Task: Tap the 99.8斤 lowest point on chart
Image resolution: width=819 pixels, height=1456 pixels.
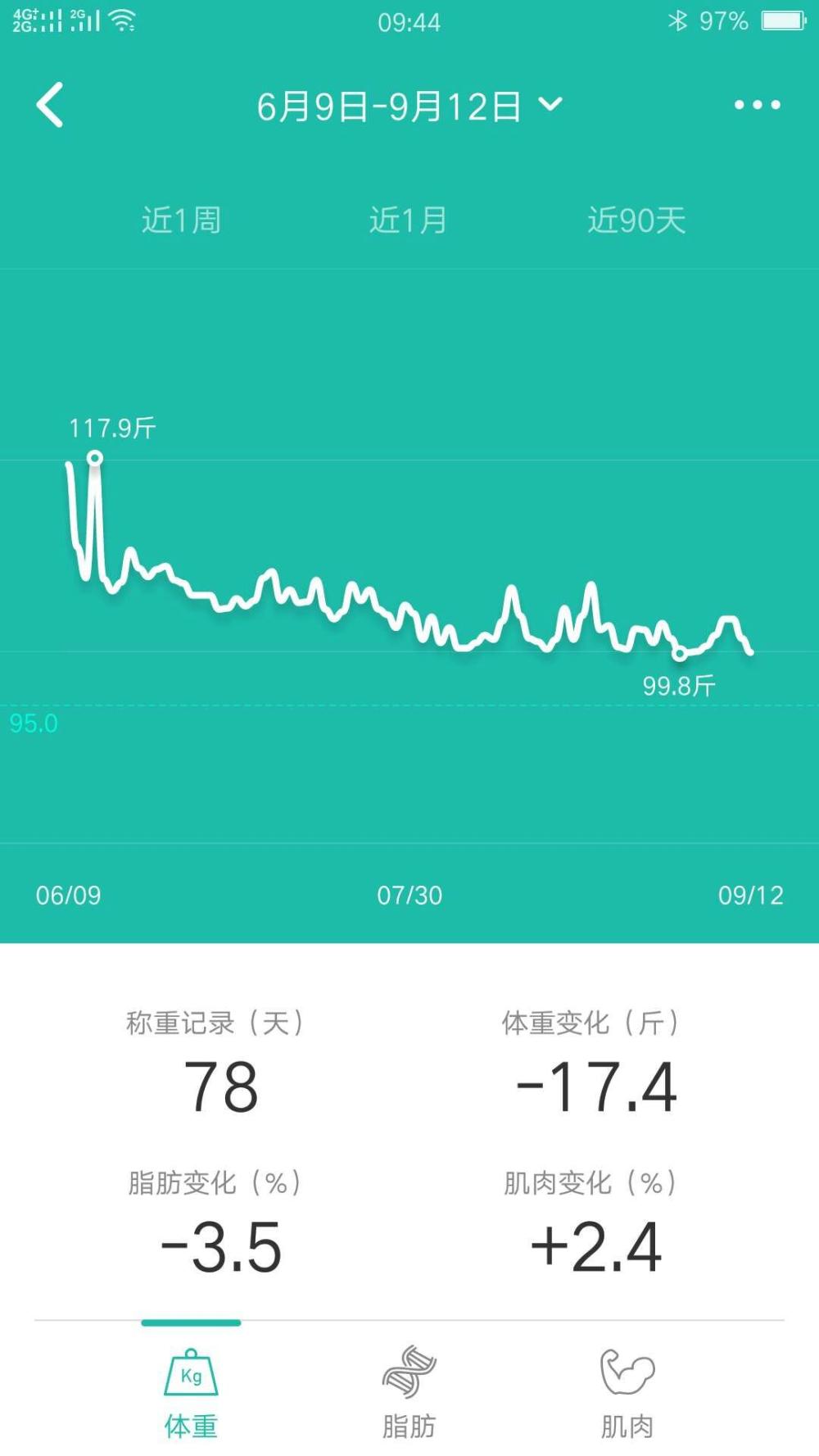Action: [x=680, y=654]
